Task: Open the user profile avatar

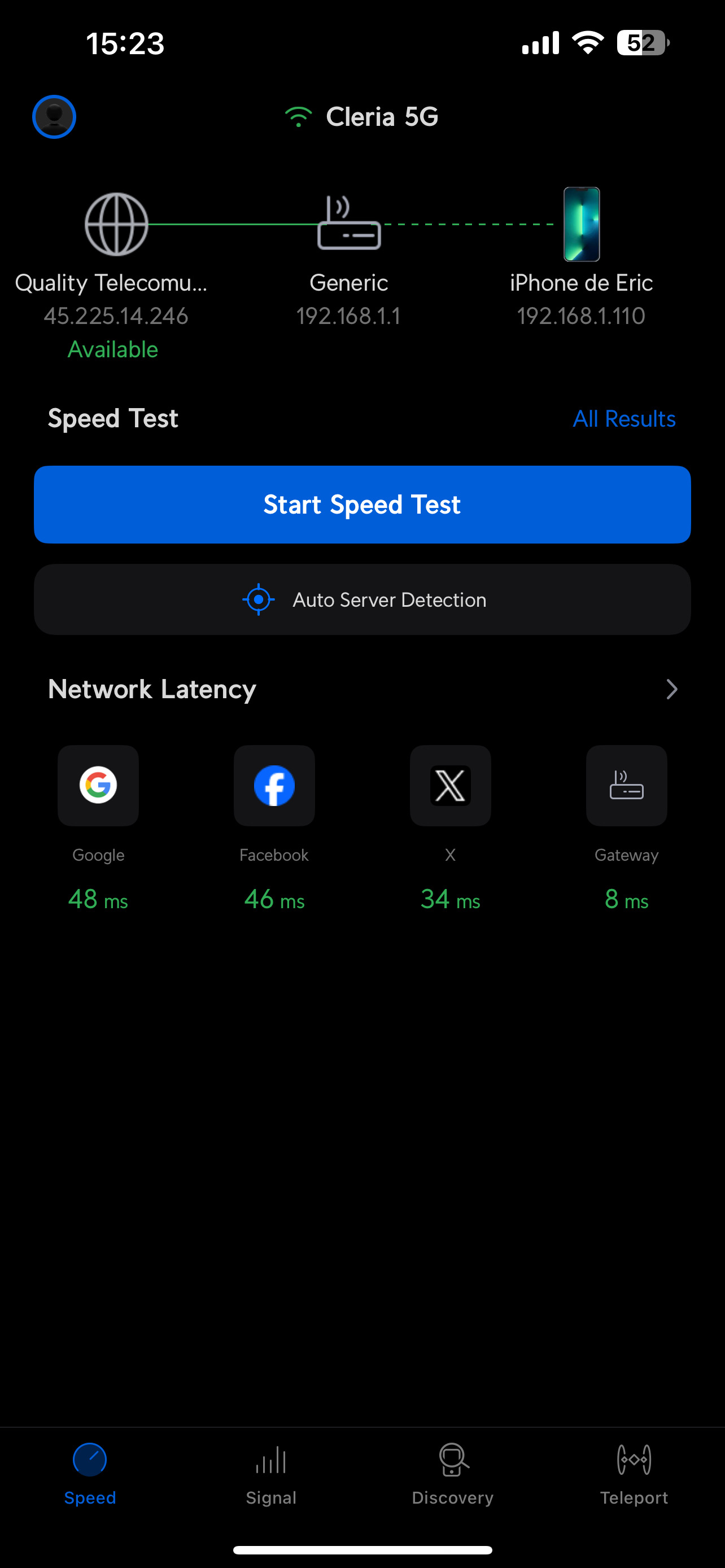Action: pos(54,116)
